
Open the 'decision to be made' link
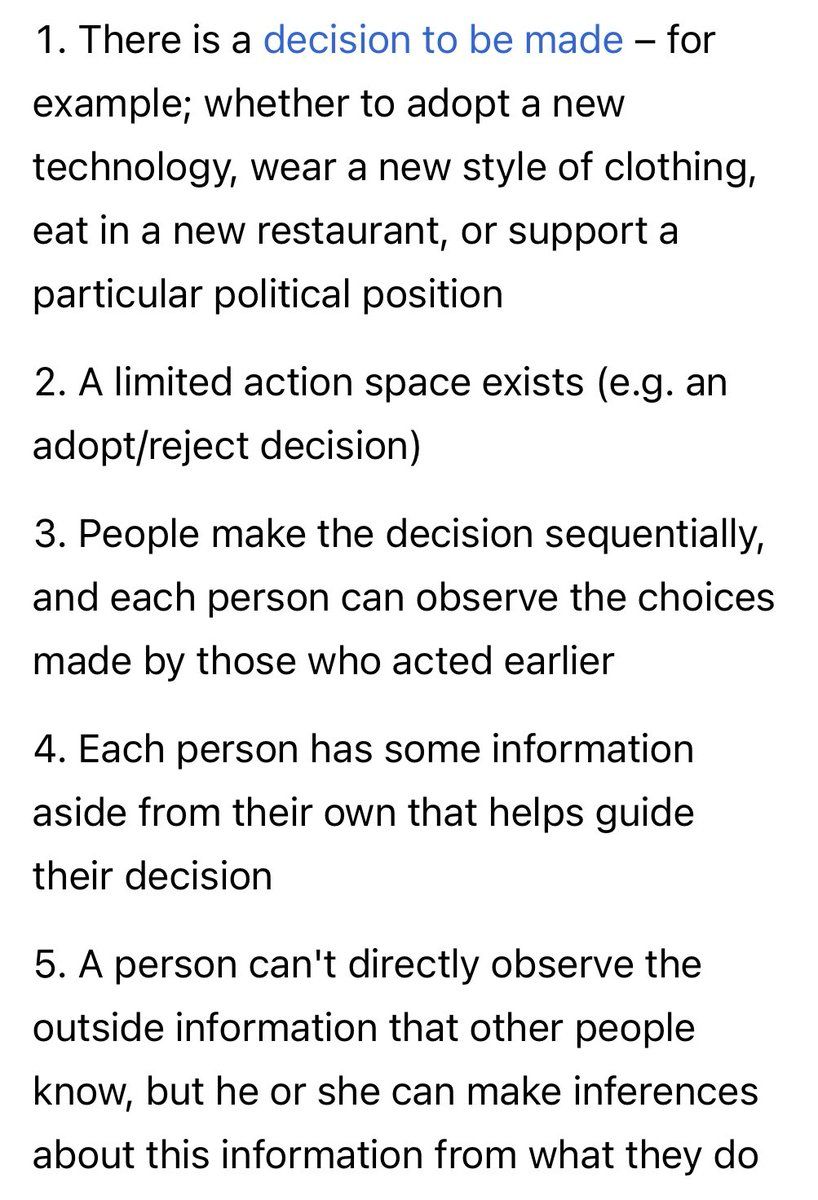pyautogui.click(x=442, y=41)
